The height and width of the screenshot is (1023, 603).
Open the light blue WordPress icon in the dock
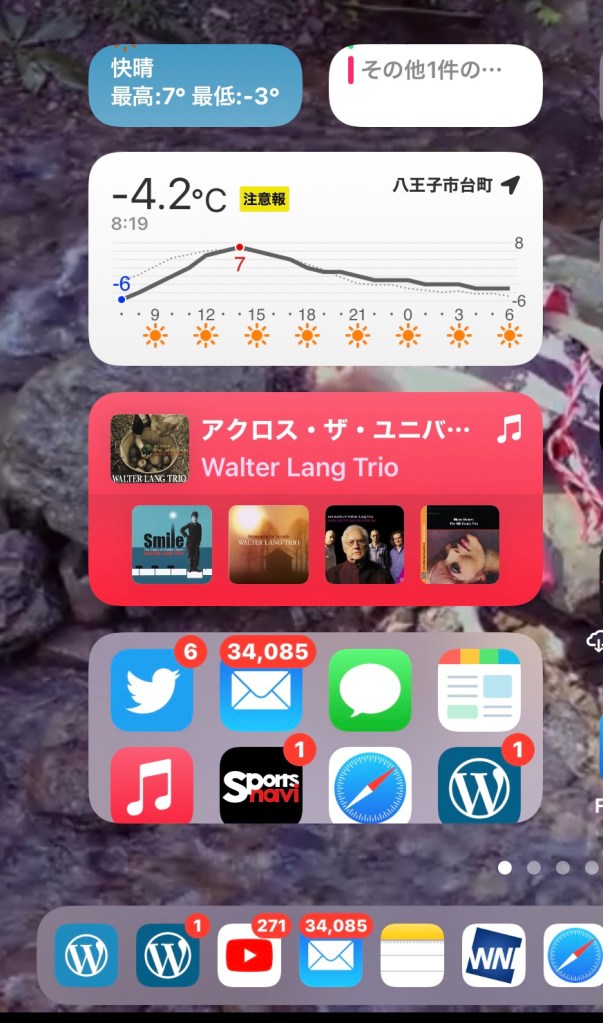86,956
